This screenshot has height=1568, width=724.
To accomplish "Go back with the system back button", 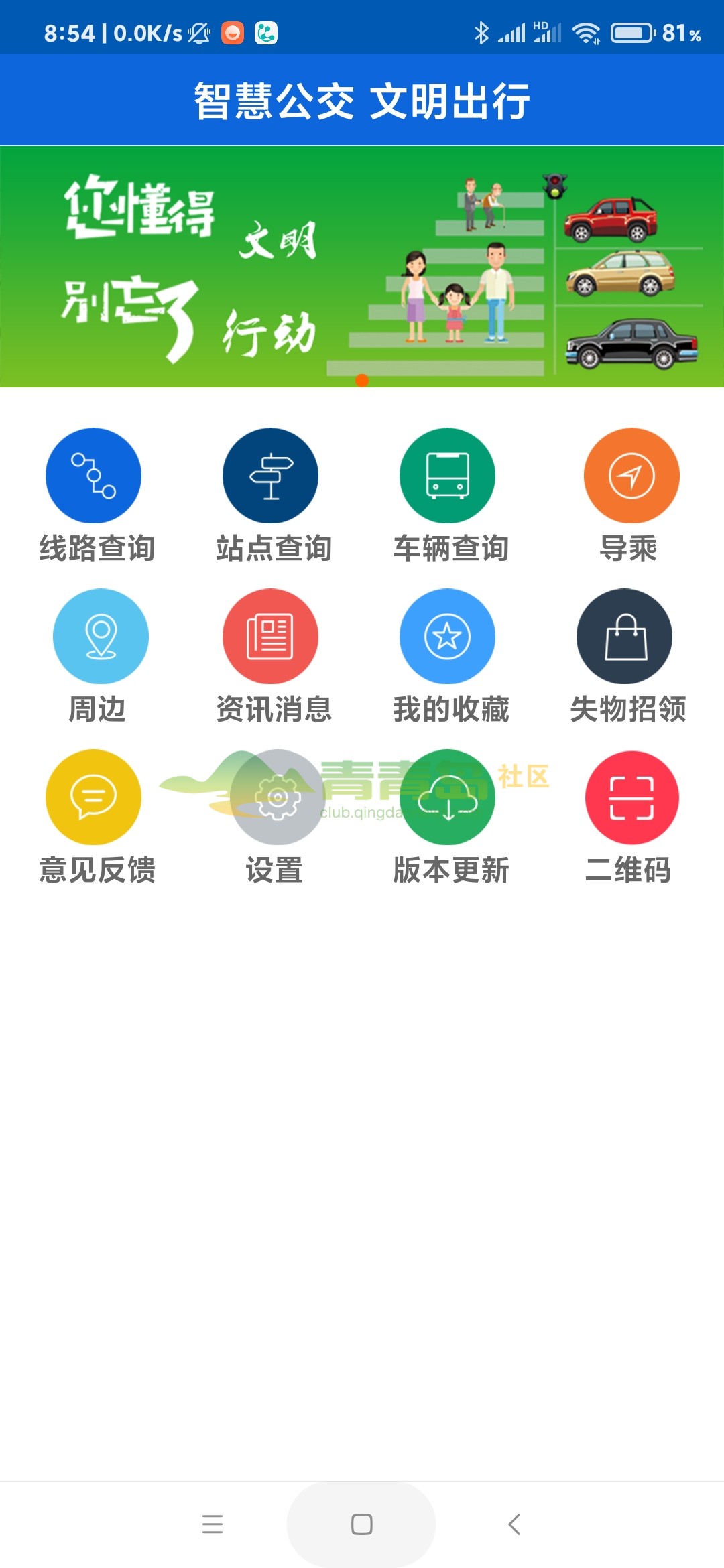I will pos(514,1524).
